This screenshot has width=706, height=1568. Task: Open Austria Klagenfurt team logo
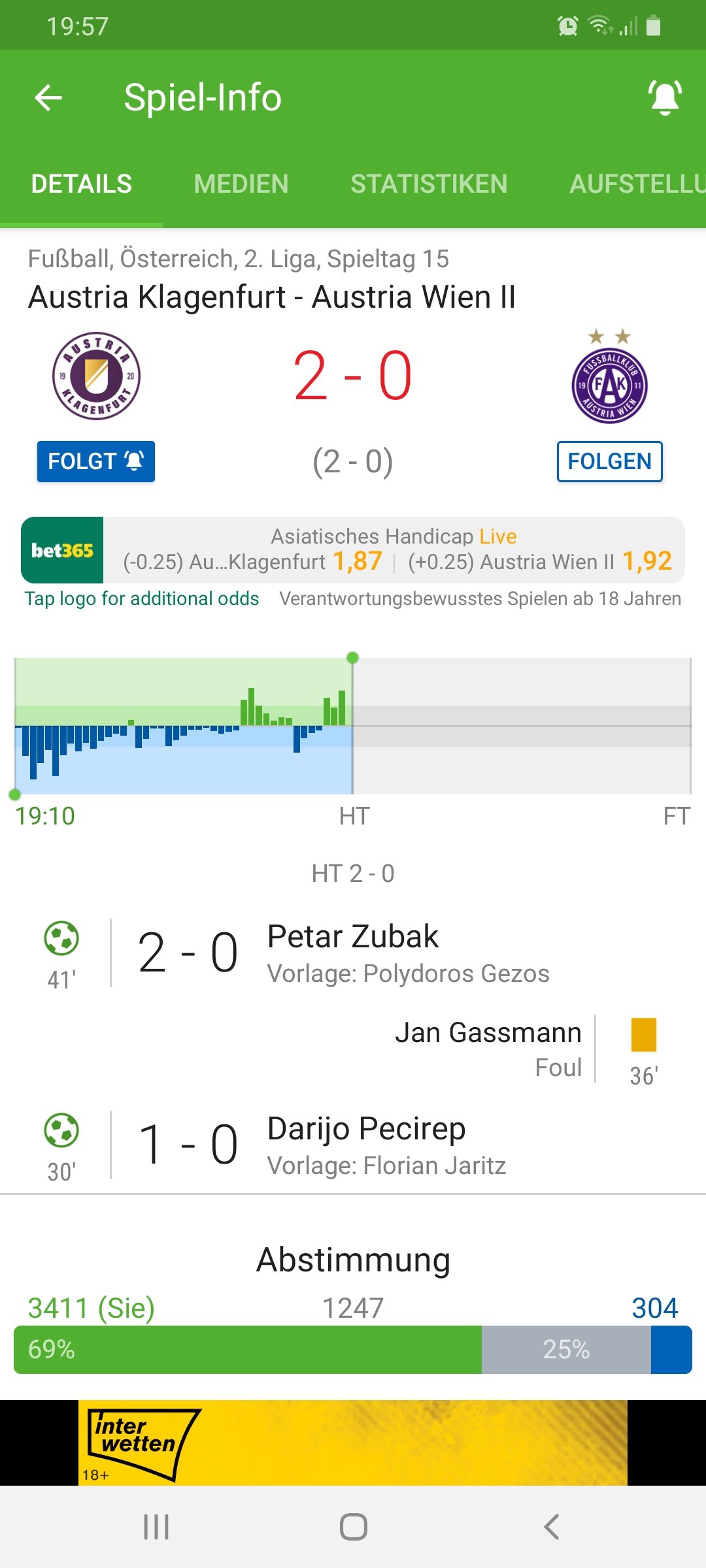tap(97, 376)
